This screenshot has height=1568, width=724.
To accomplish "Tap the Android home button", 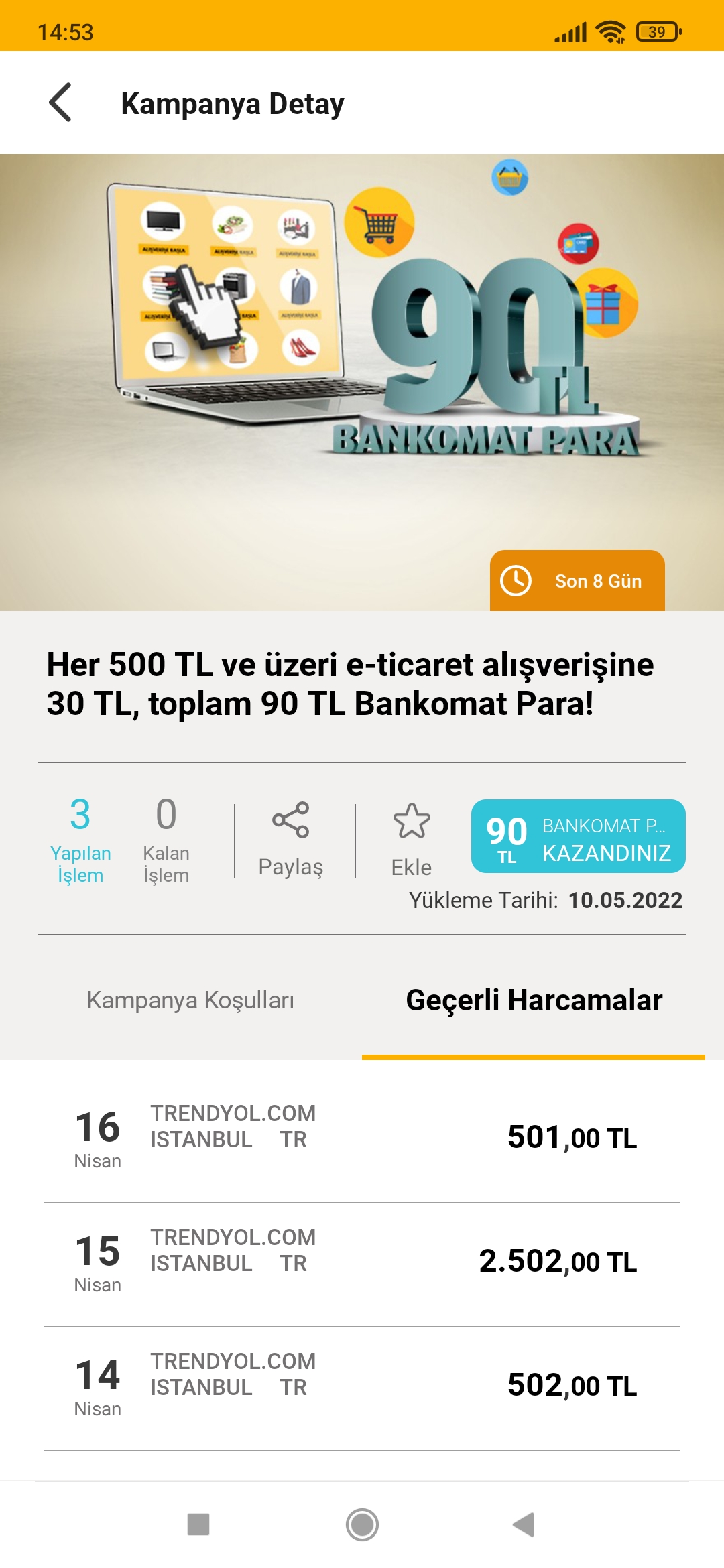I will click(x=362, y=1524).
